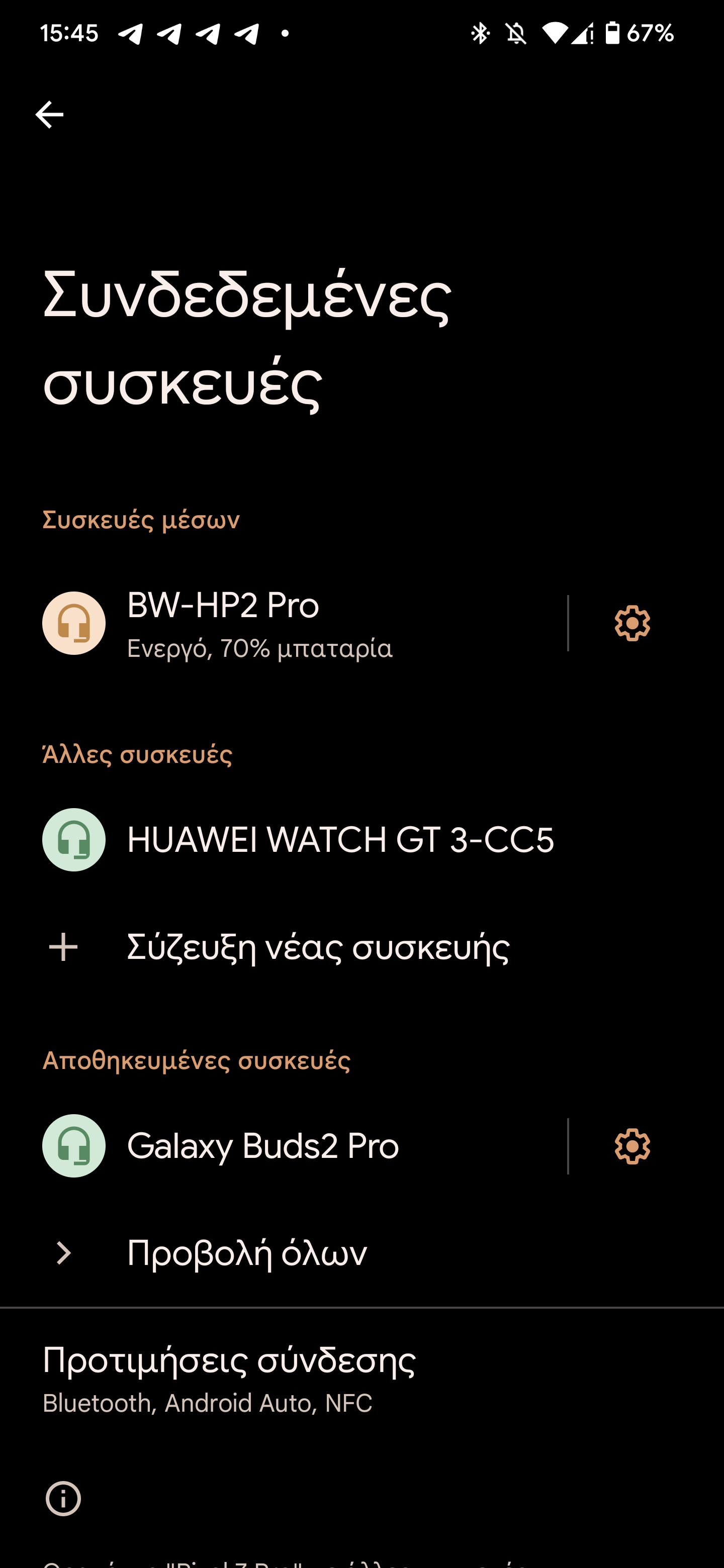Select HUAWEI WATCH GT 3-CC5 device
This screenshot has height=1568, width=724.
tap(340, 840)
